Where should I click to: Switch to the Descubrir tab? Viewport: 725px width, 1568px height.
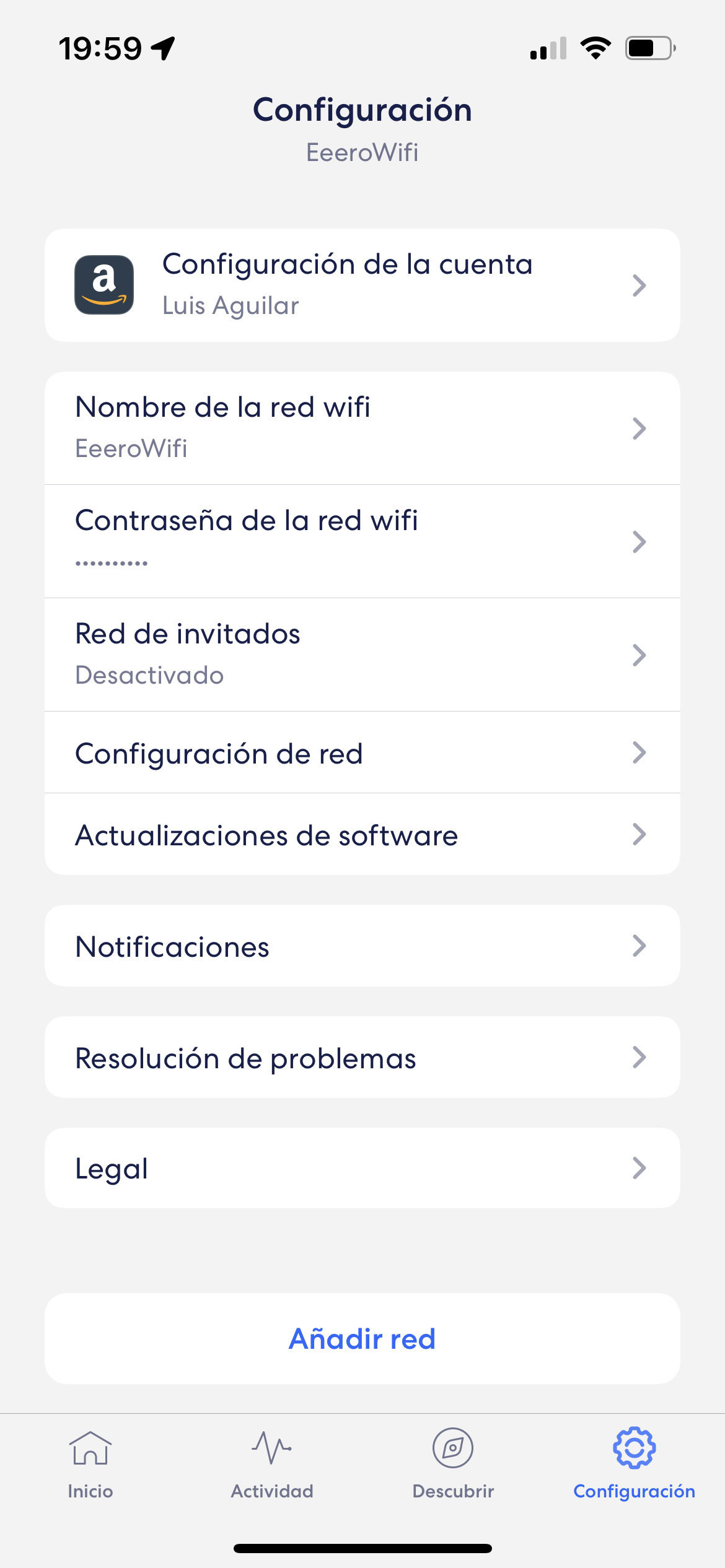[453, 1464]
